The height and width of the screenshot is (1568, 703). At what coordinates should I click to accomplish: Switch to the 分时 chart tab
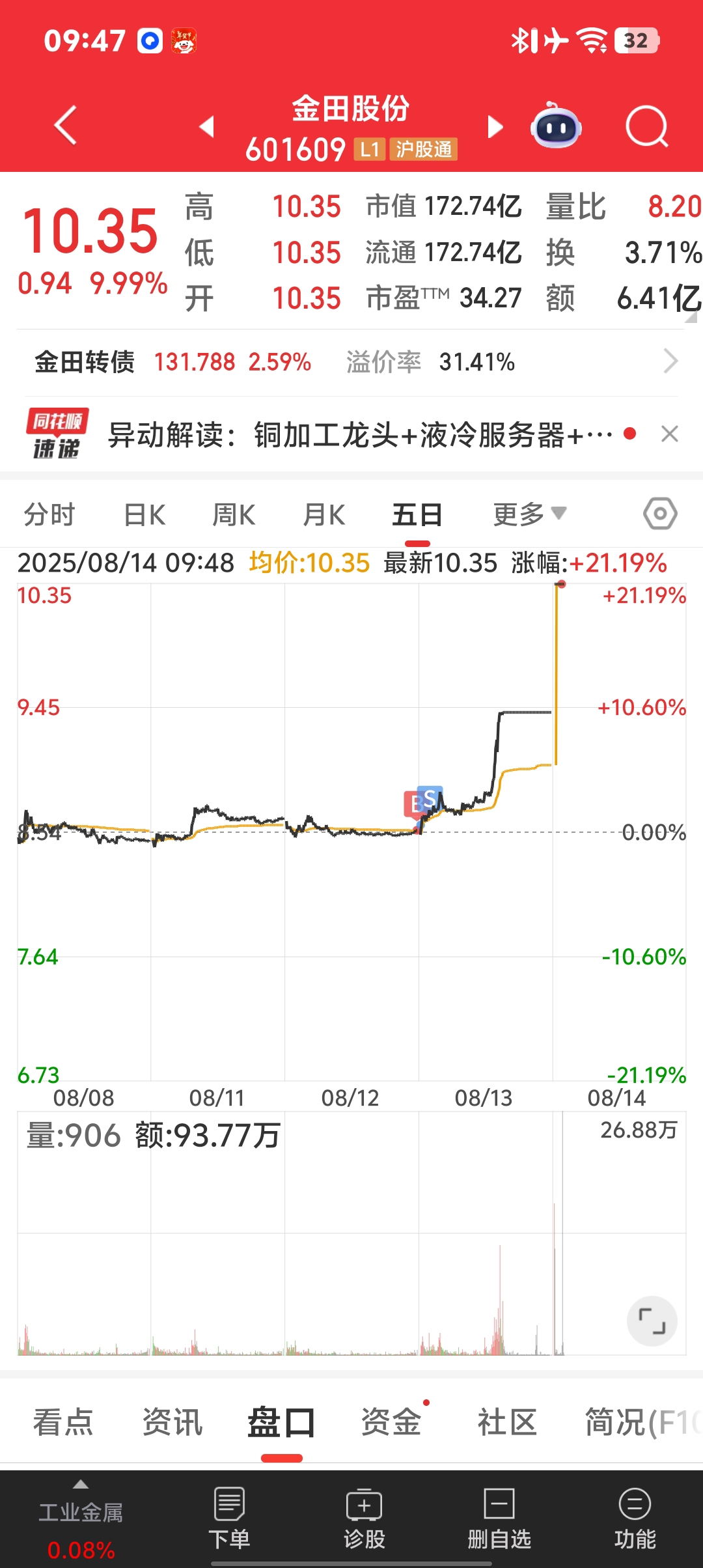pyautogui.click(x=49, y=514)
